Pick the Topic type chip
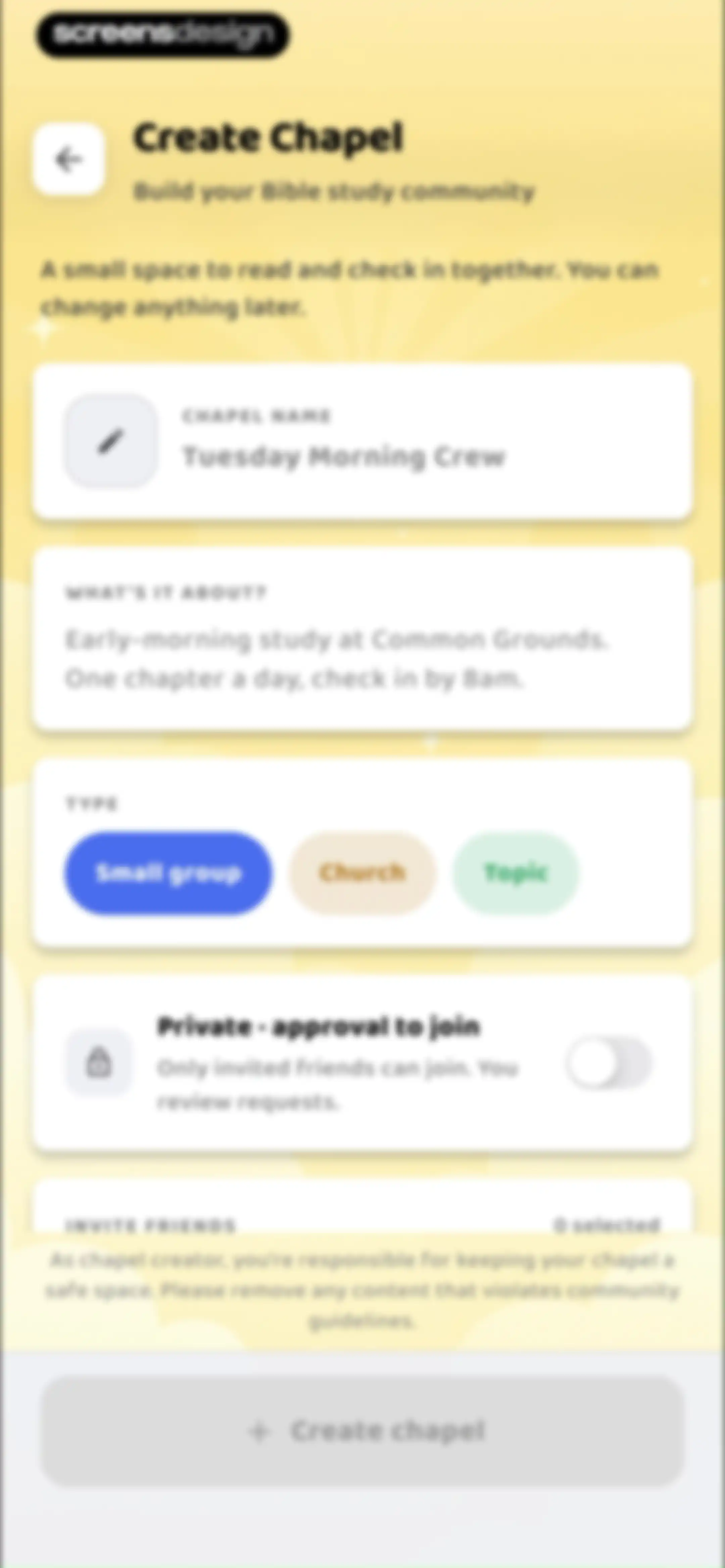Screen dimensions: 725x1568 516,873
